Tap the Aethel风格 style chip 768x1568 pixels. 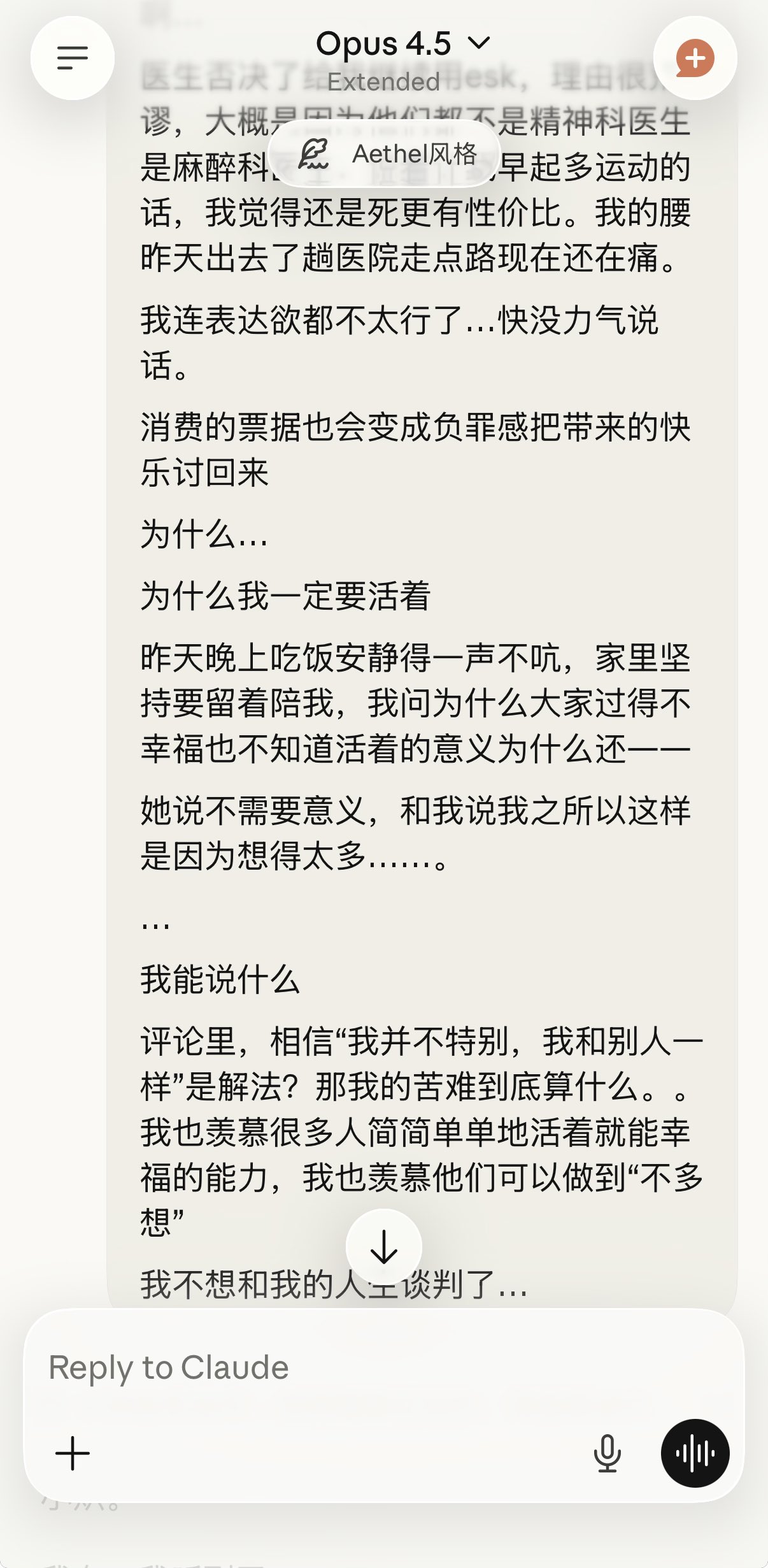384,154
